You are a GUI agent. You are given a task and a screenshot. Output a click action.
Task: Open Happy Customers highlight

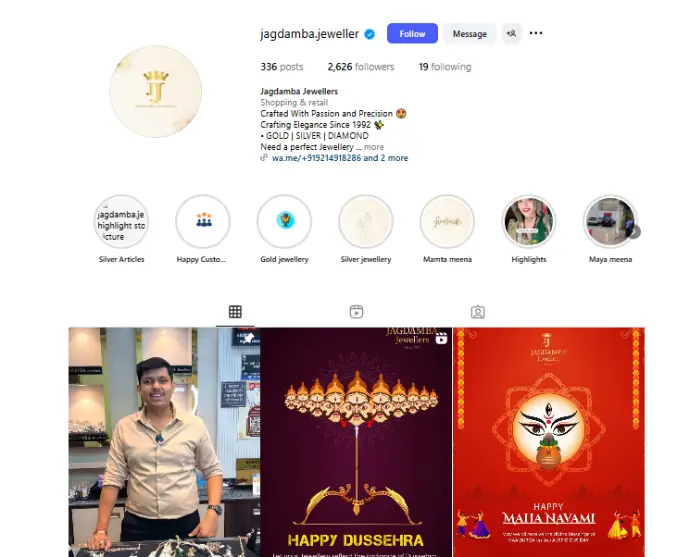pyautogui.click(x=203, y=222)
